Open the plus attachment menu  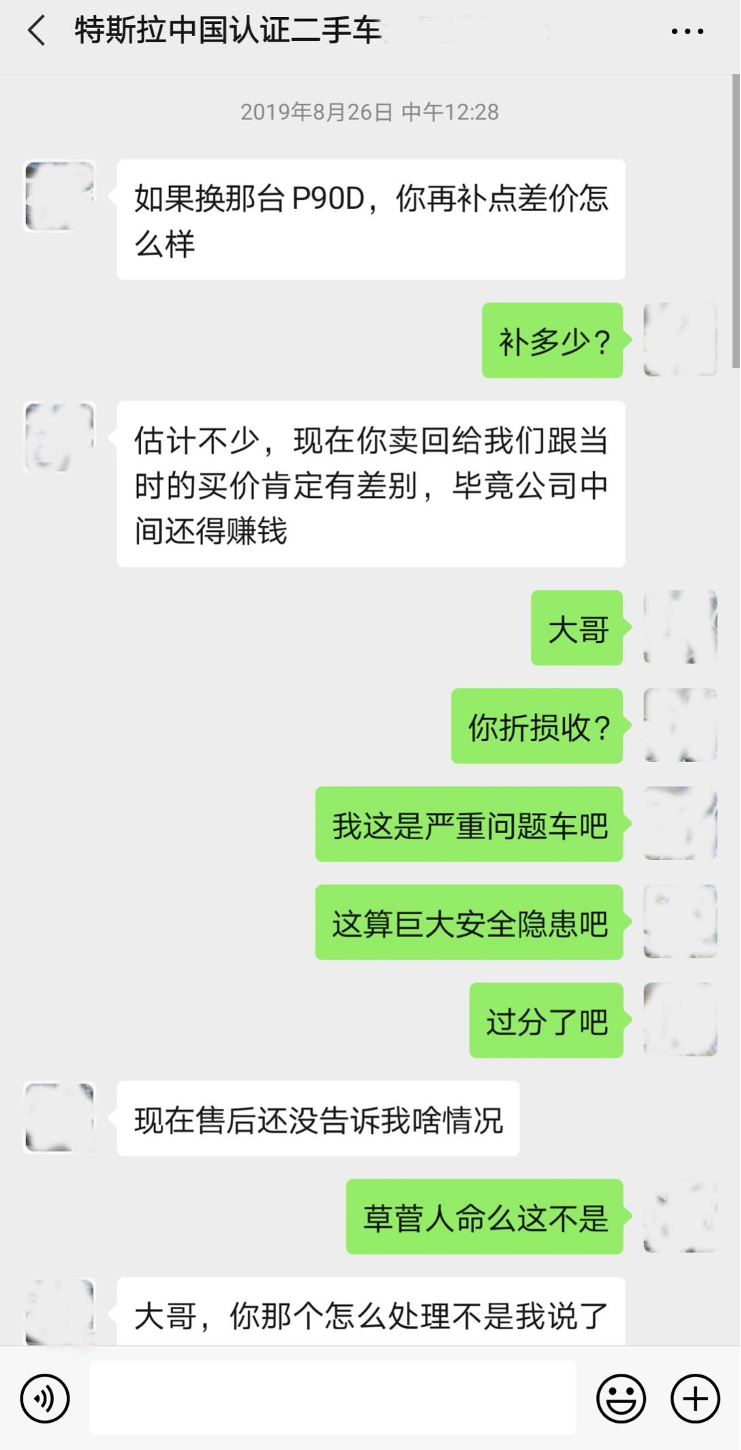pyautogui.click(x=695, y=1396)
